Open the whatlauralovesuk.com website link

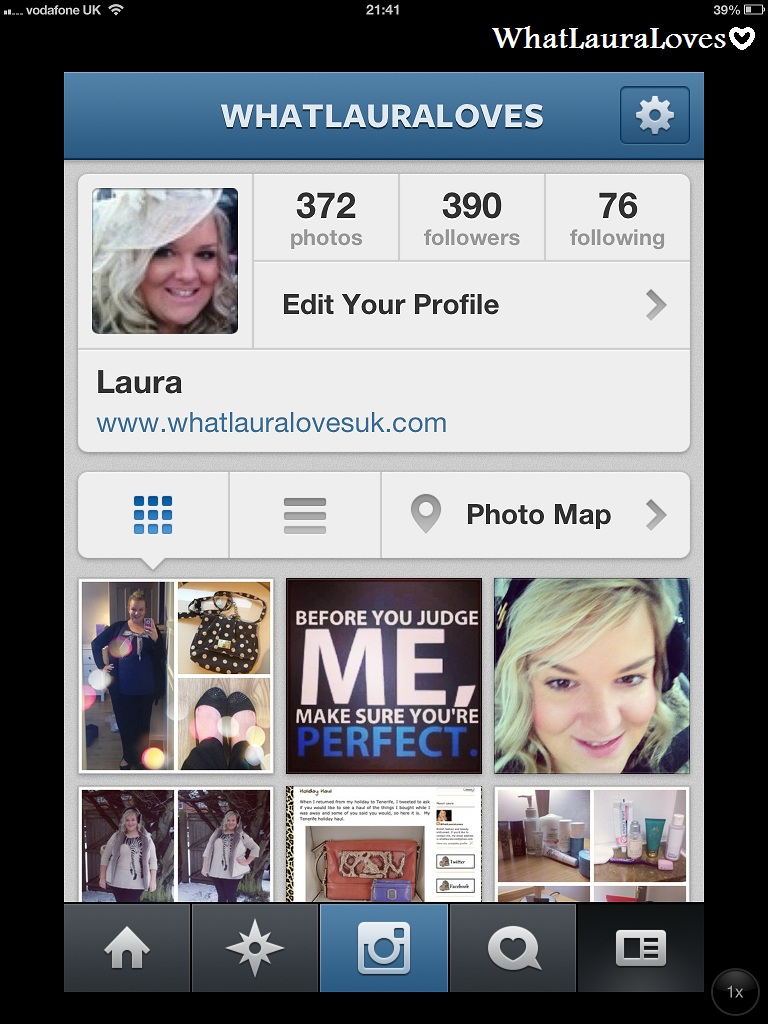pos(272,423)
